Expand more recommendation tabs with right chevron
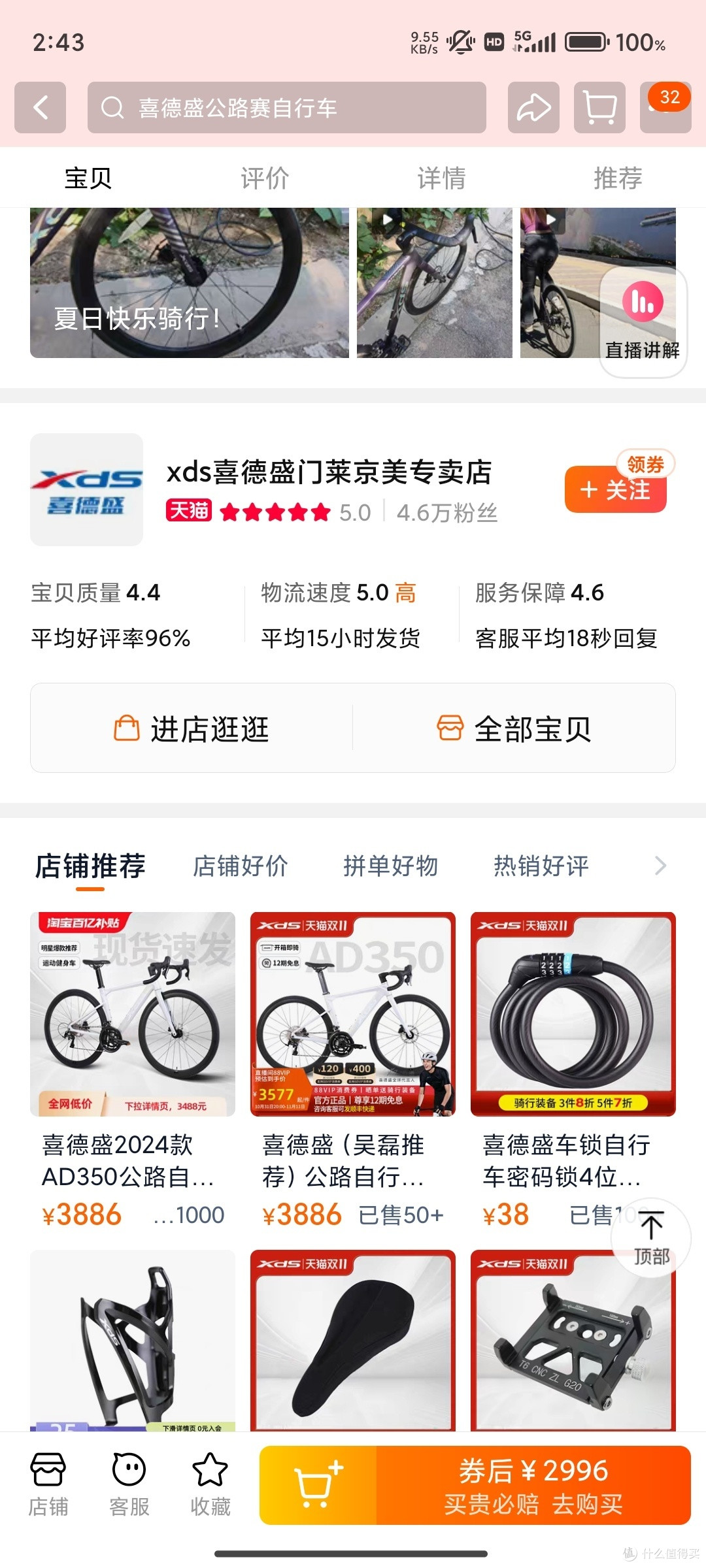The height and width of the screenshot is (1568, 706). point(662,866)
